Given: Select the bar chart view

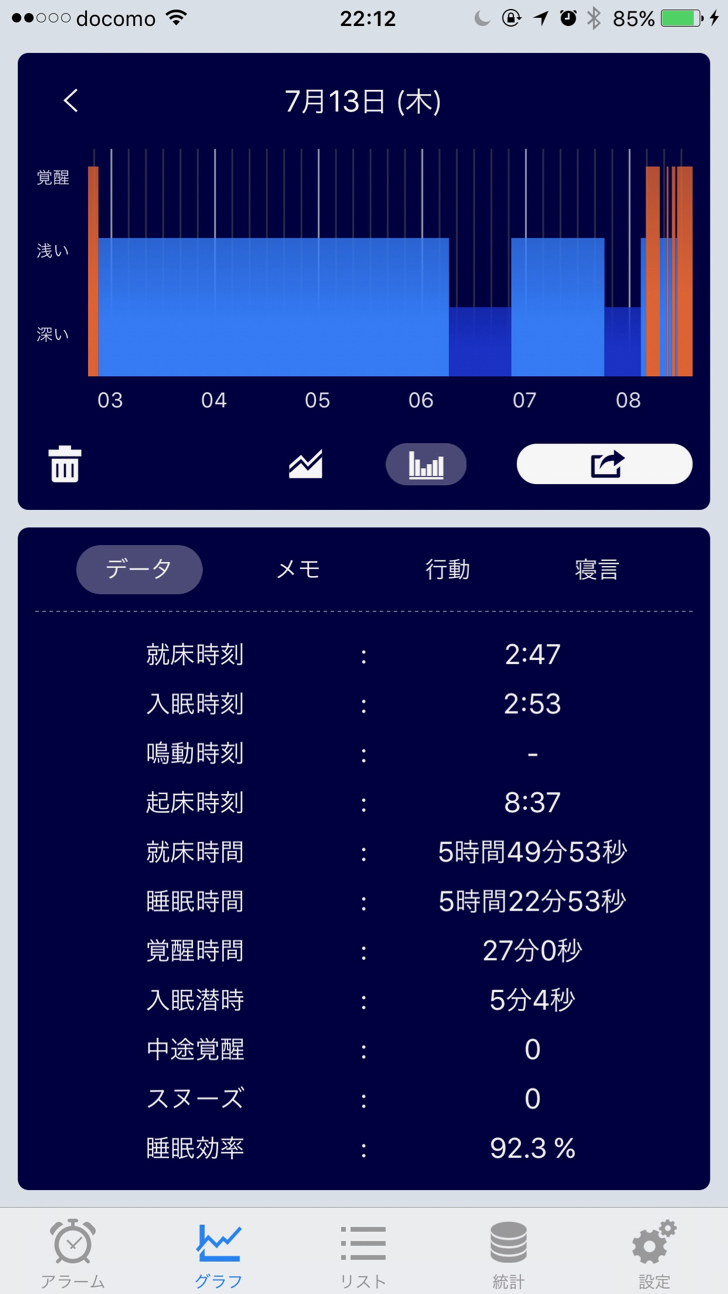Looking at the screenshot, I should tap(426, 464).
